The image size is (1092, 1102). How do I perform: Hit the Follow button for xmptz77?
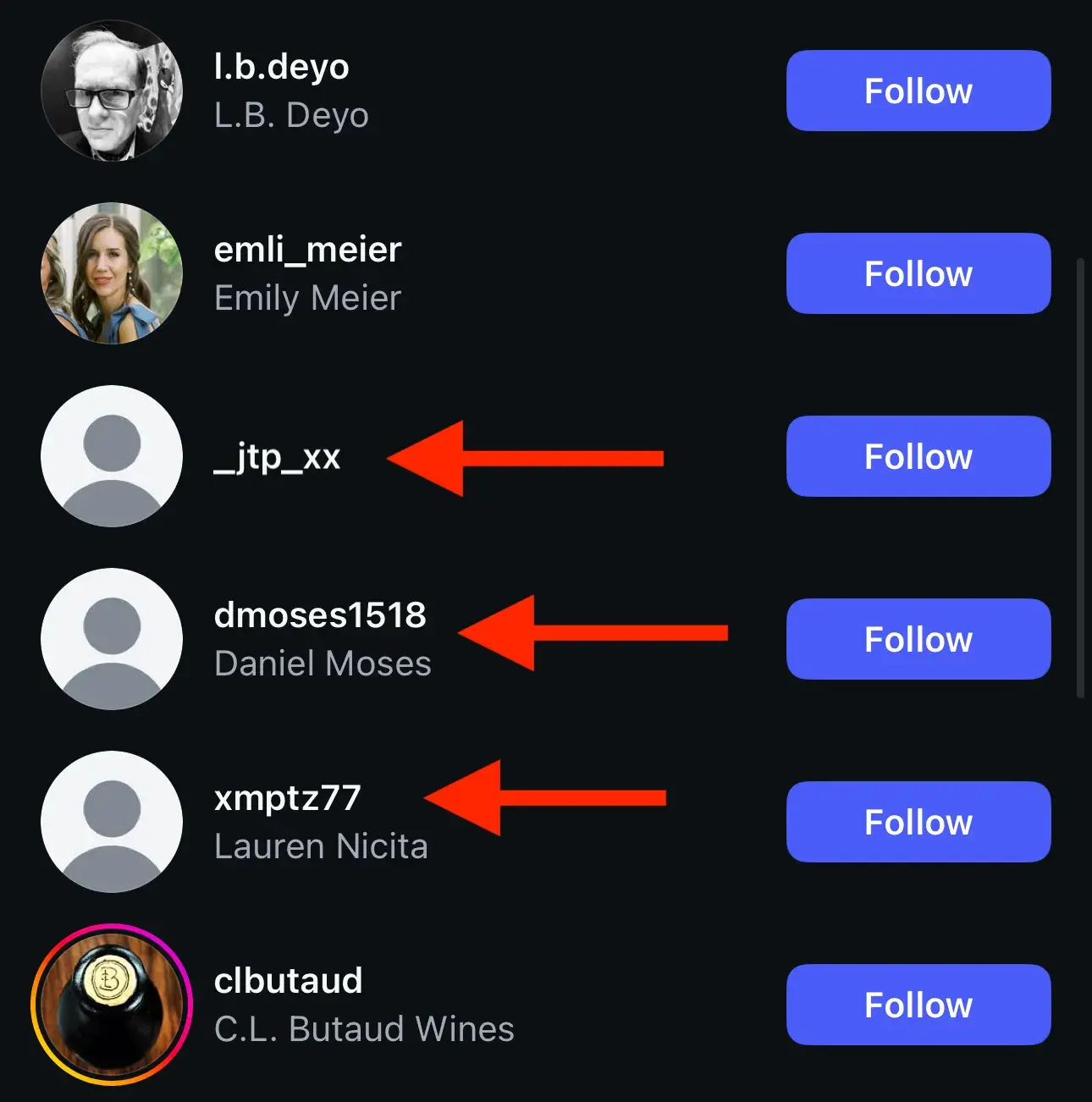coord(918,822)
